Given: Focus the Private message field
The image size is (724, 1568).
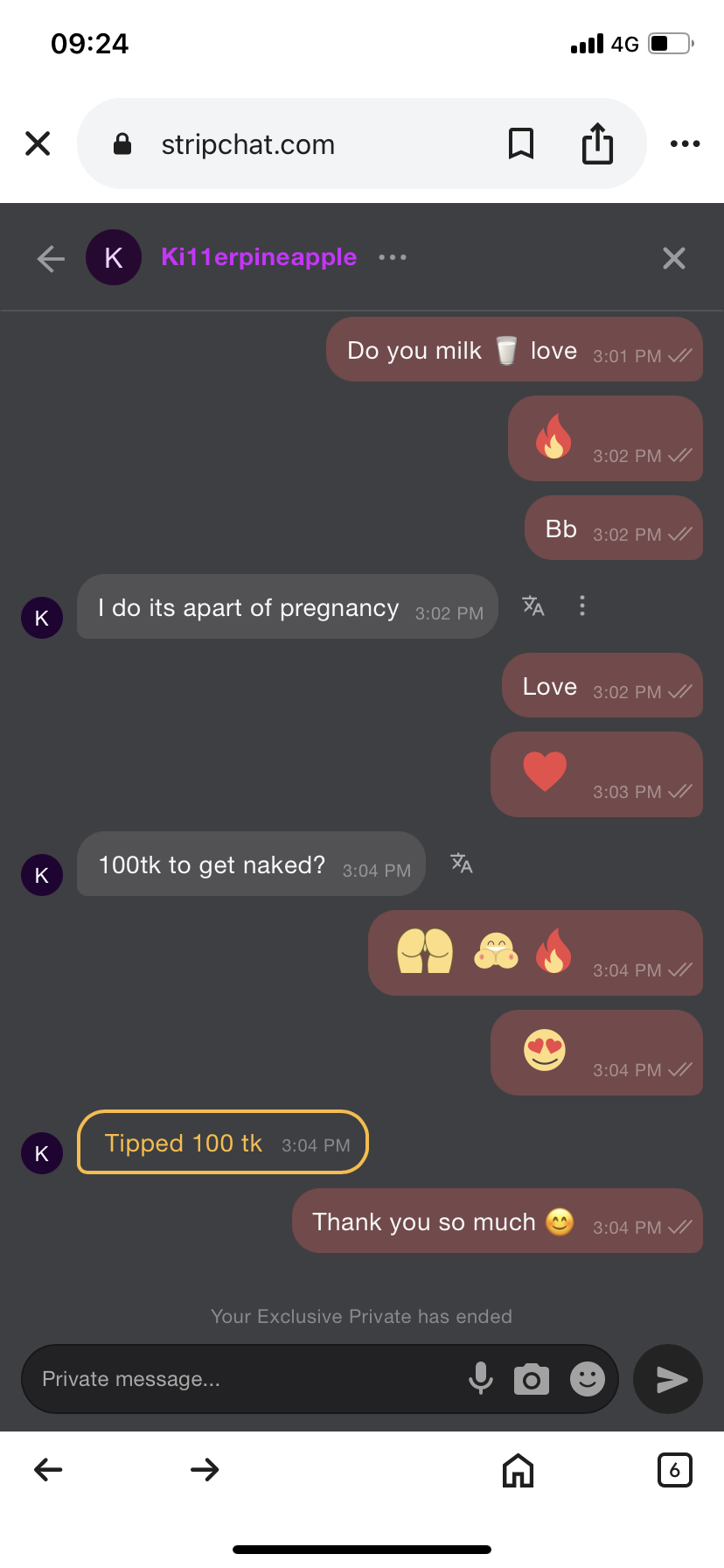Looking at the screenshot, I should coord(245,1379).
